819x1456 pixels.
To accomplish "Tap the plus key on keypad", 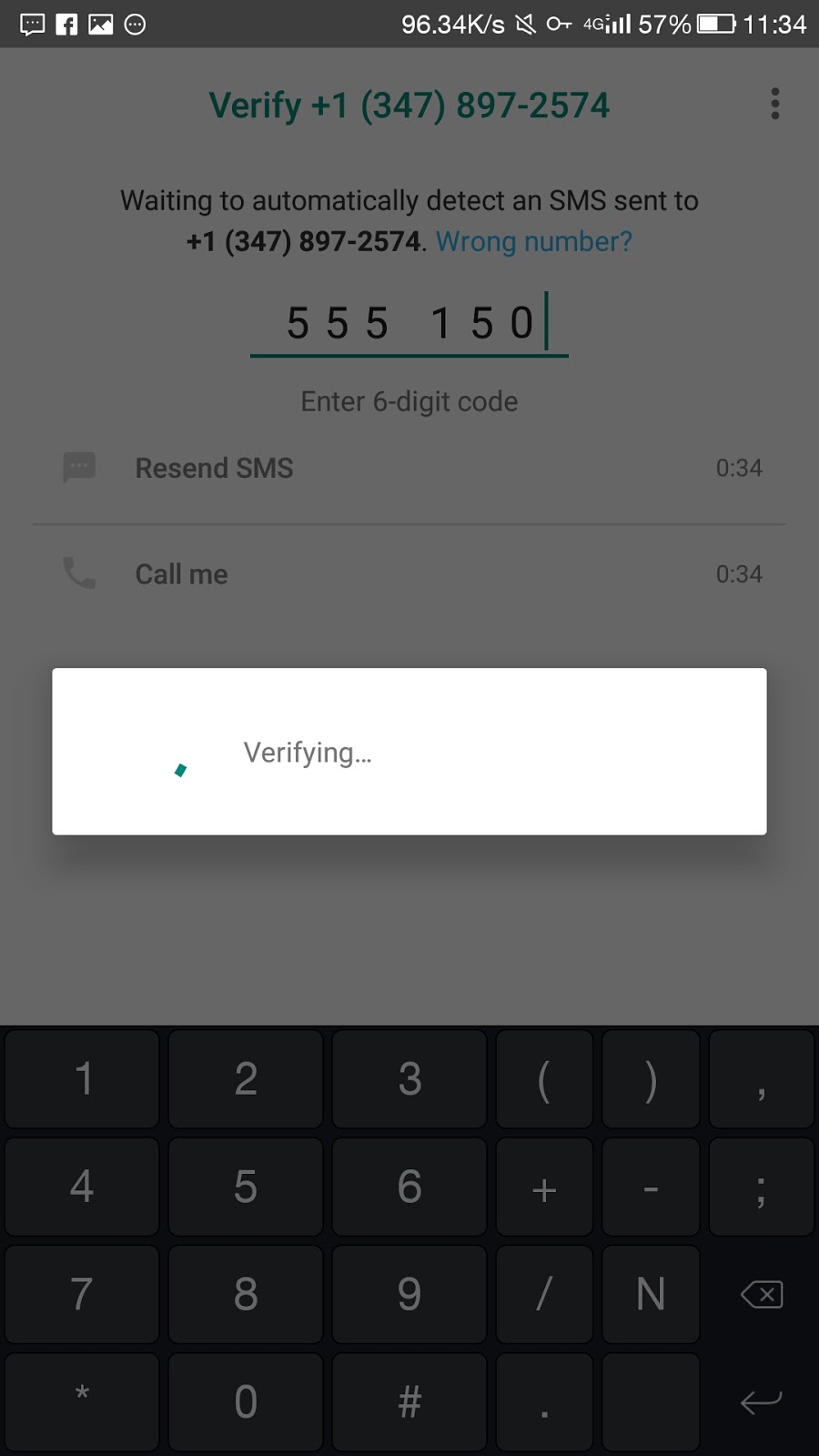I will pyautogui.click(x=544, y=1187).
